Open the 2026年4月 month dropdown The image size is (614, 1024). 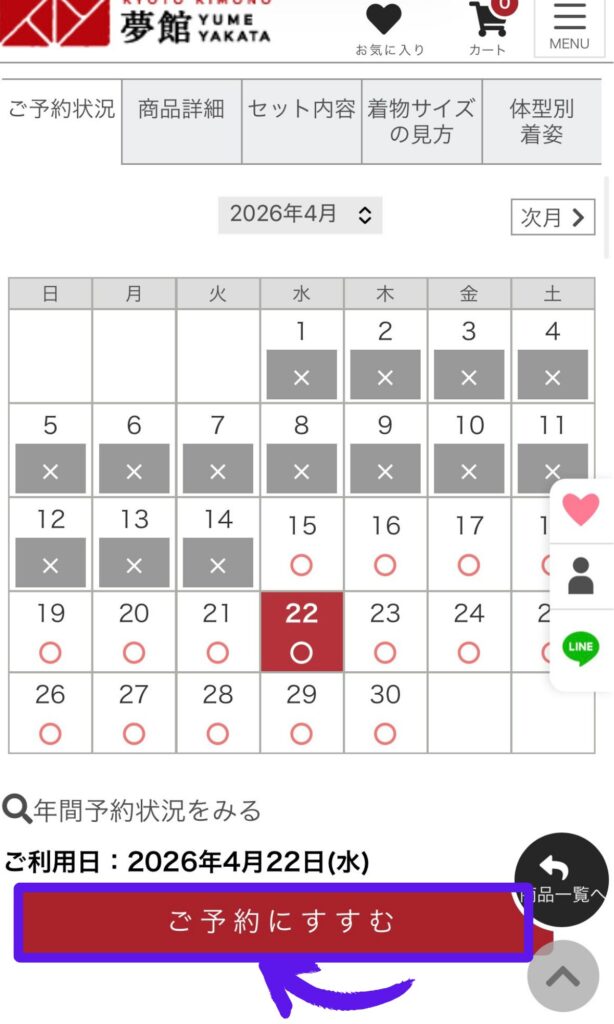click(x=300, y=214)
